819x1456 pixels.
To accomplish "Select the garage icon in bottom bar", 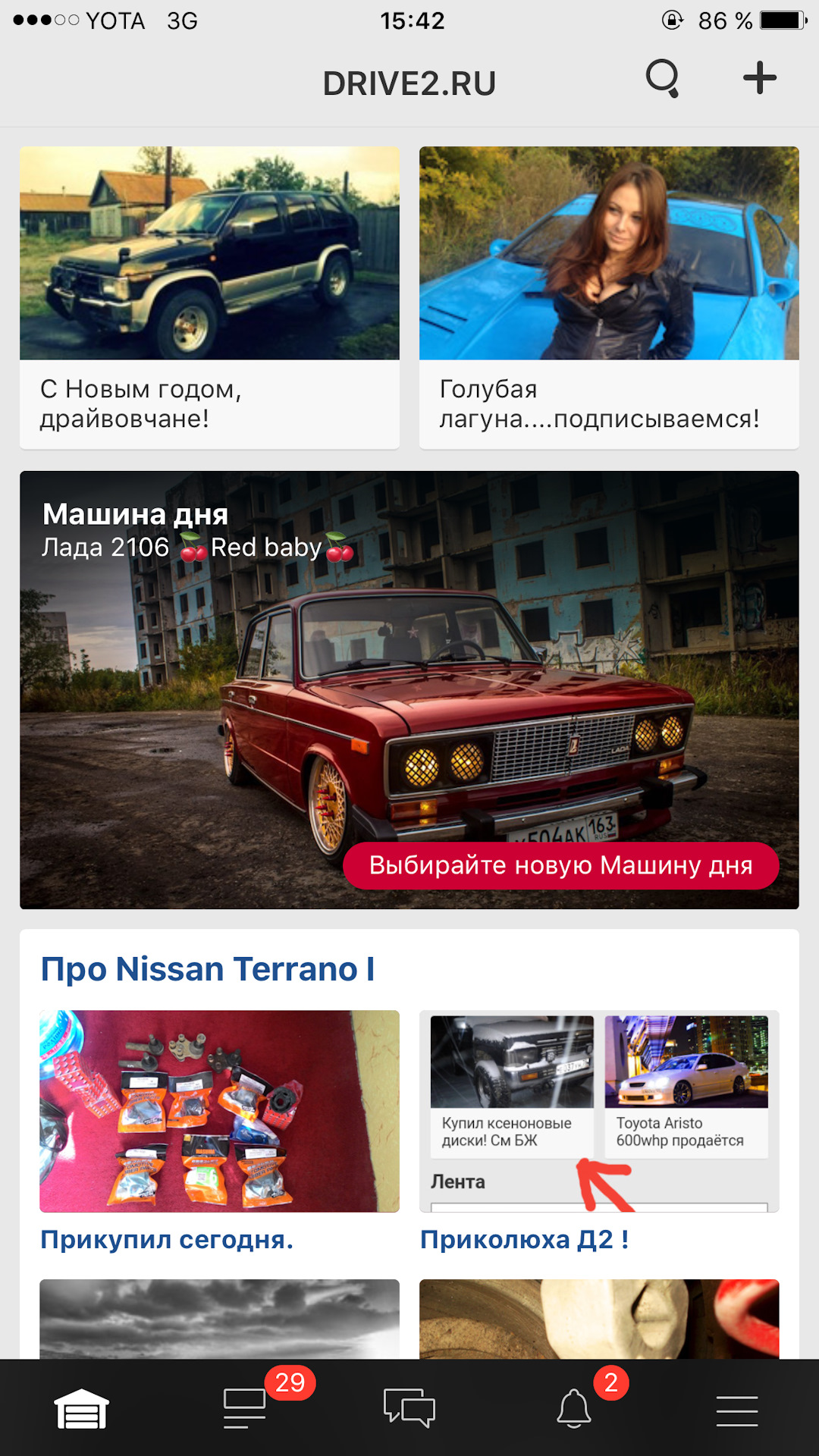I will click(81, 1407).
